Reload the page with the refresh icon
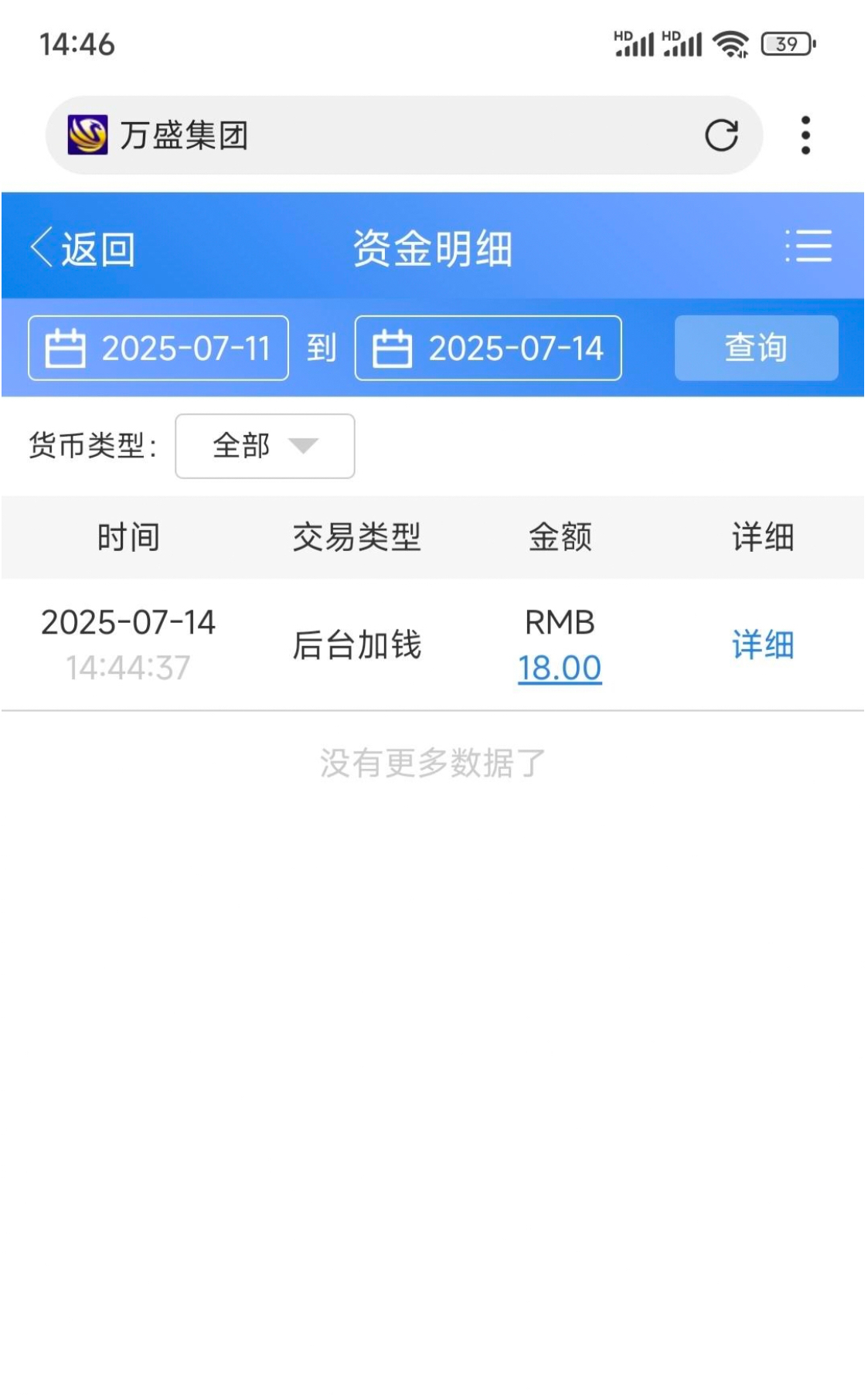 click(721, 135)
